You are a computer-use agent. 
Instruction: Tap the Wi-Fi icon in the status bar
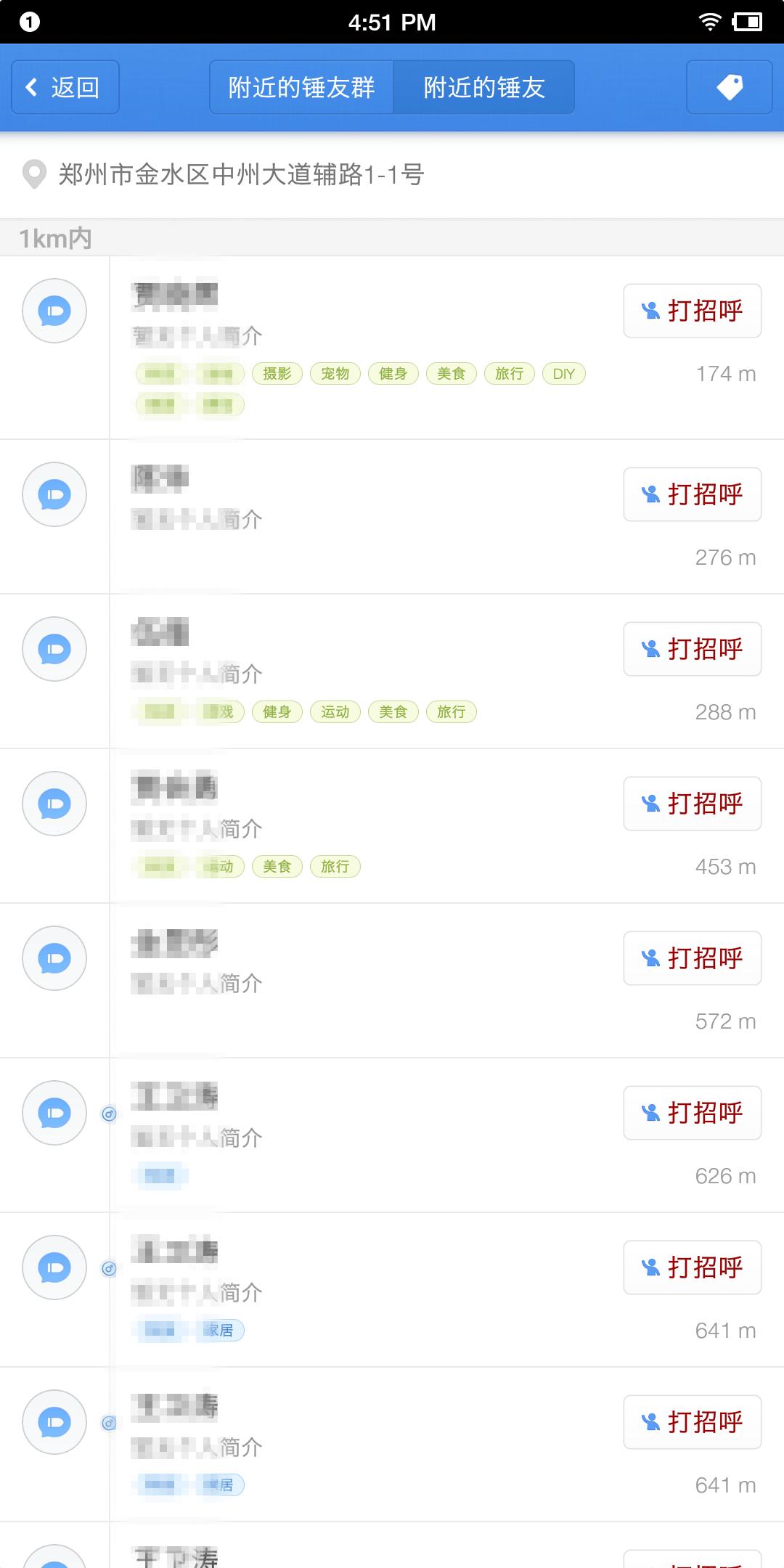(x=709, y=22)
